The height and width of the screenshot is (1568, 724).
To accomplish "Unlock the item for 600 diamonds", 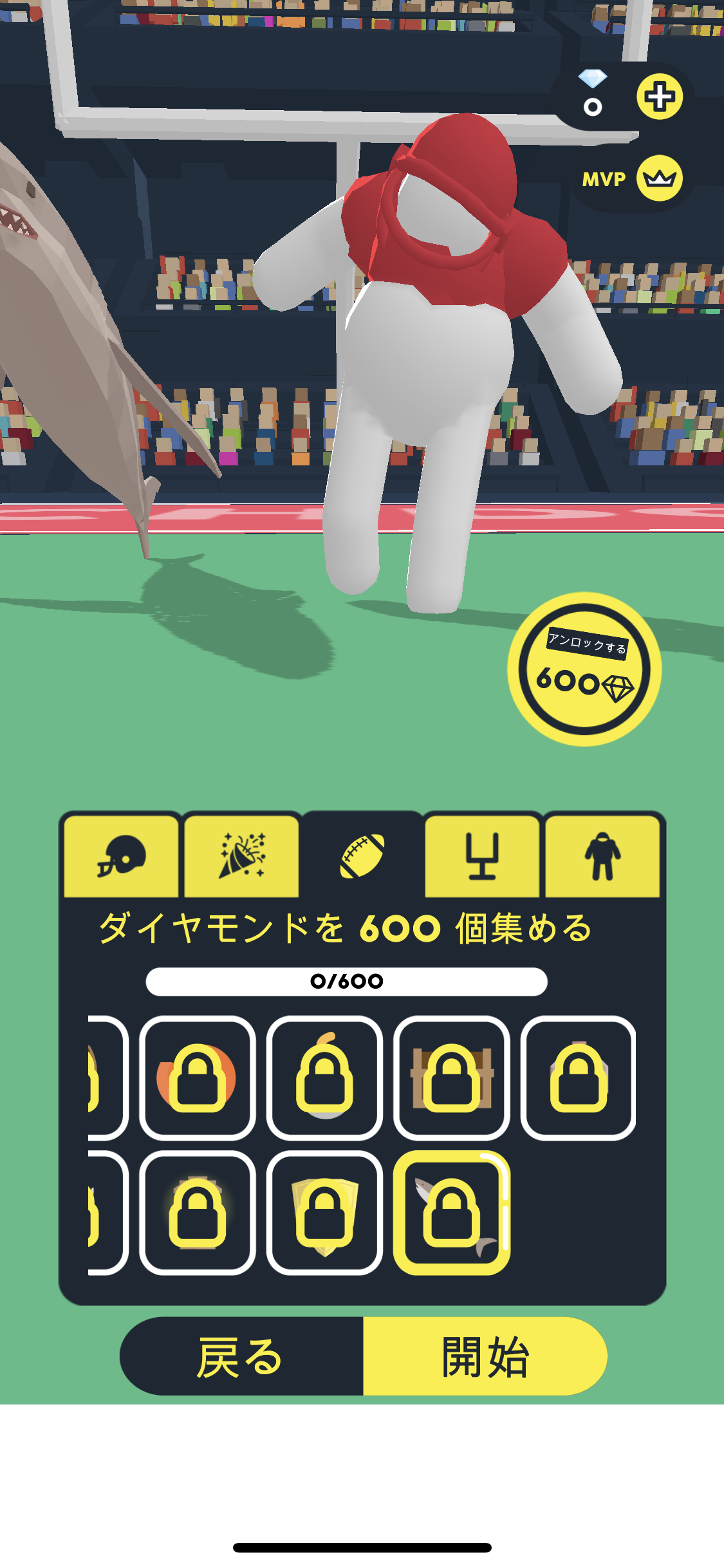I will [584, 669].
